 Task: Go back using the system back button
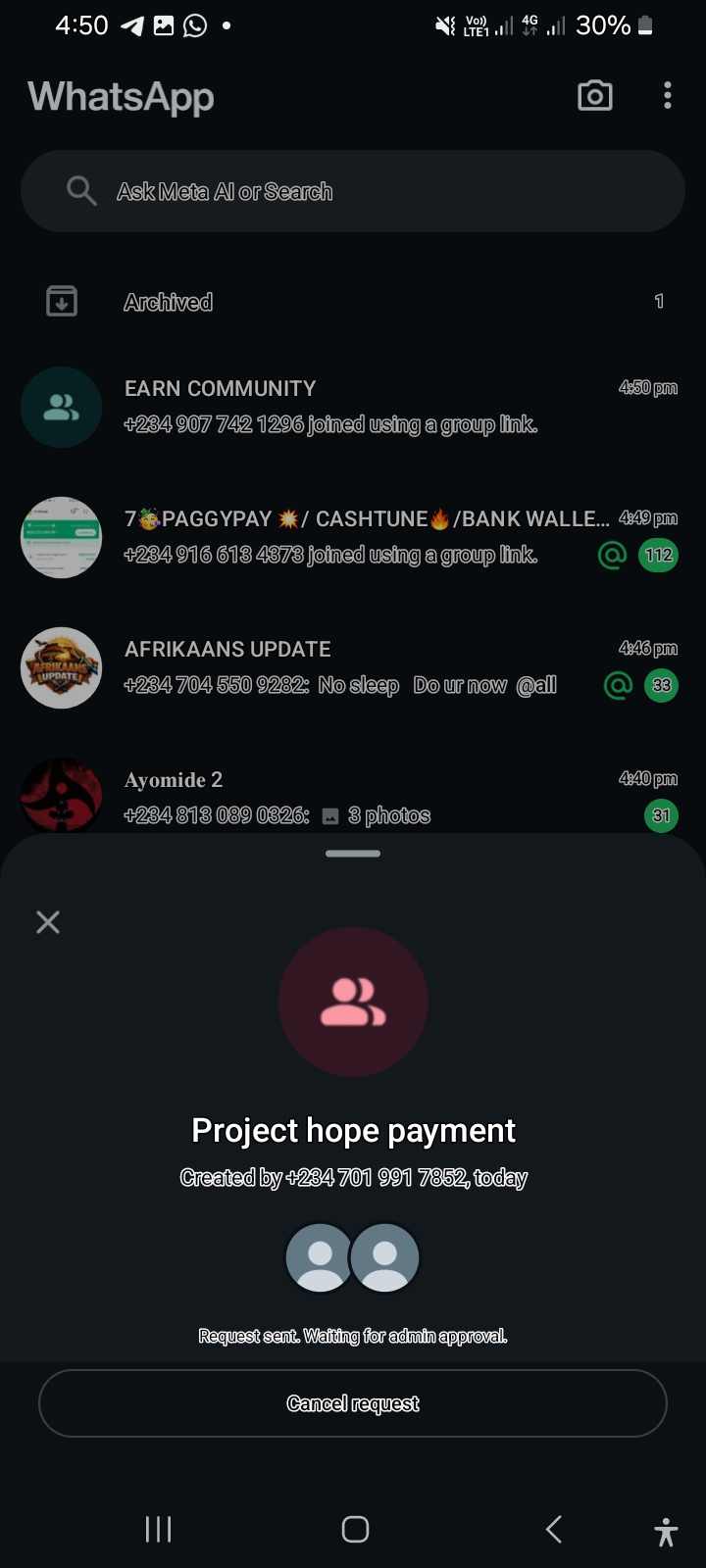(x=554, y=1529)
